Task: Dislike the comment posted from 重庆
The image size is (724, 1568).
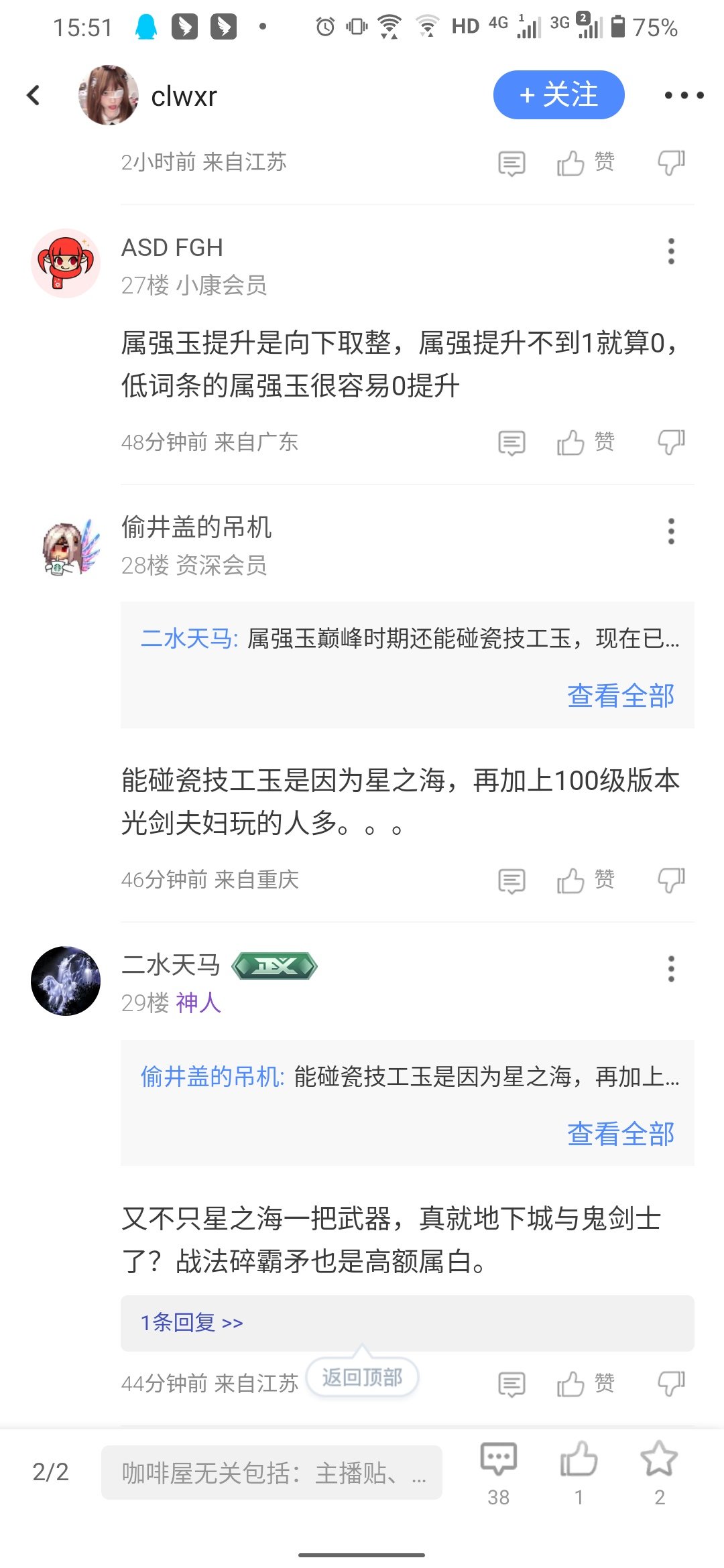Action: 671,880
